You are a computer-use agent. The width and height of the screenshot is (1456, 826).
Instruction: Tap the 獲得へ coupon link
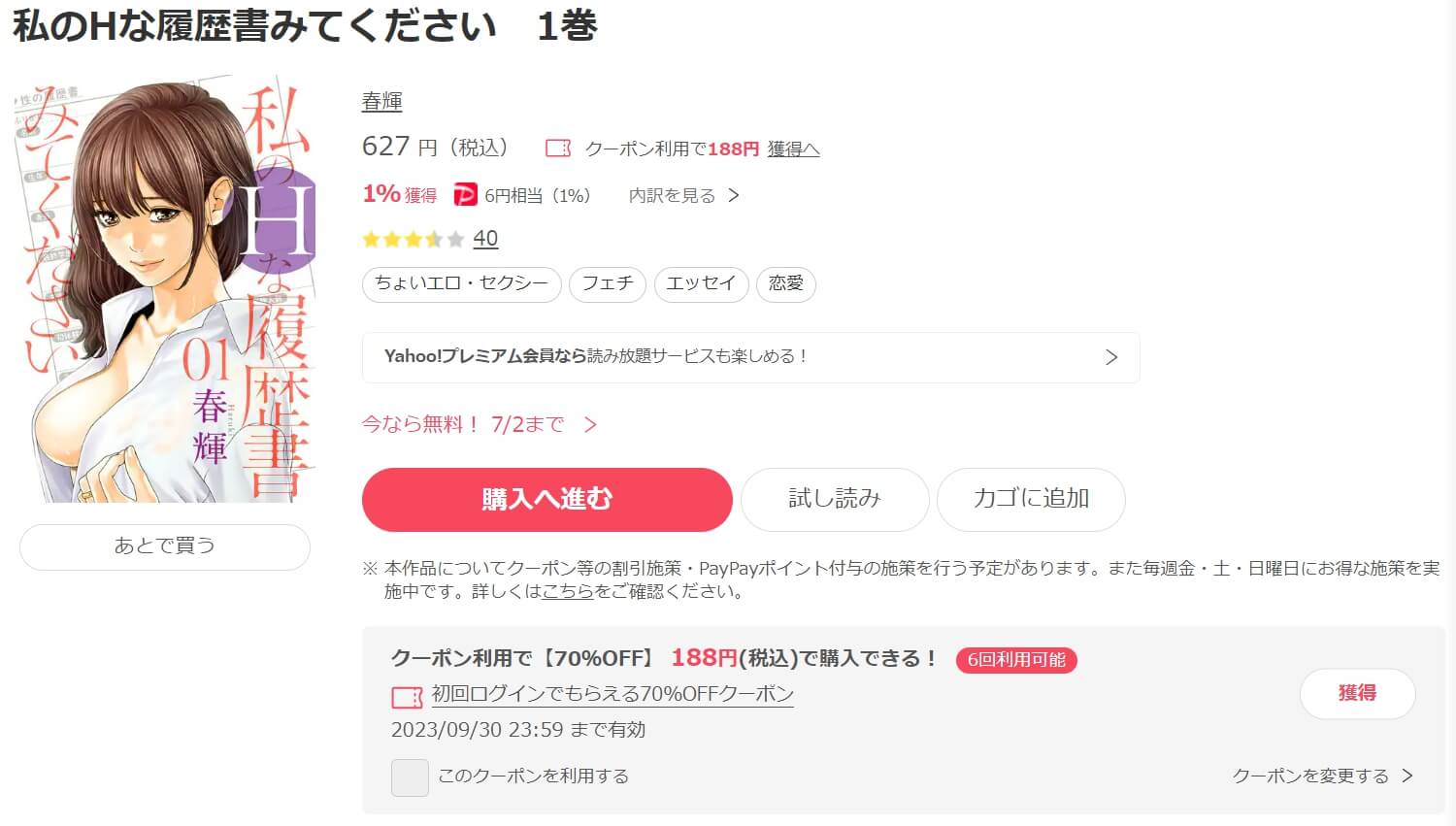[793, 149]
